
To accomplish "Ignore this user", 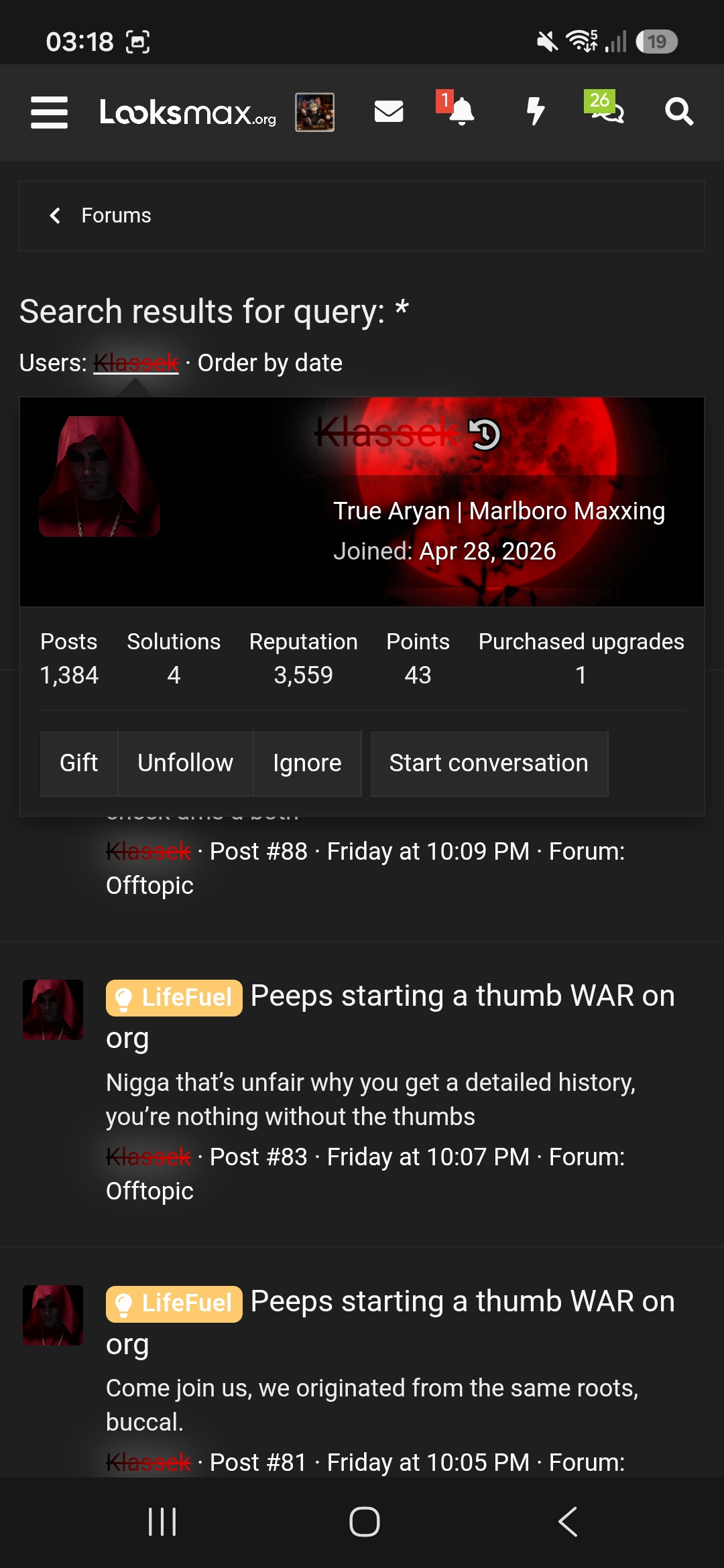I will (307, 763).
